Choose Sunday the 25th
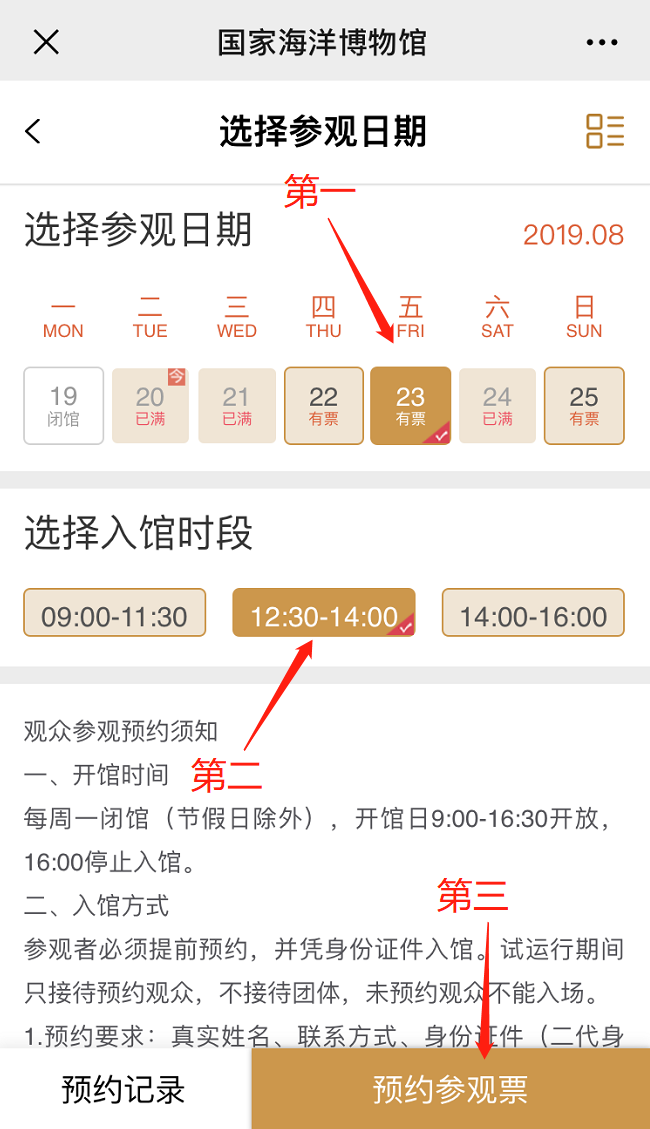The height and width of the screenshot is (1129, 650). pos(584,406)
